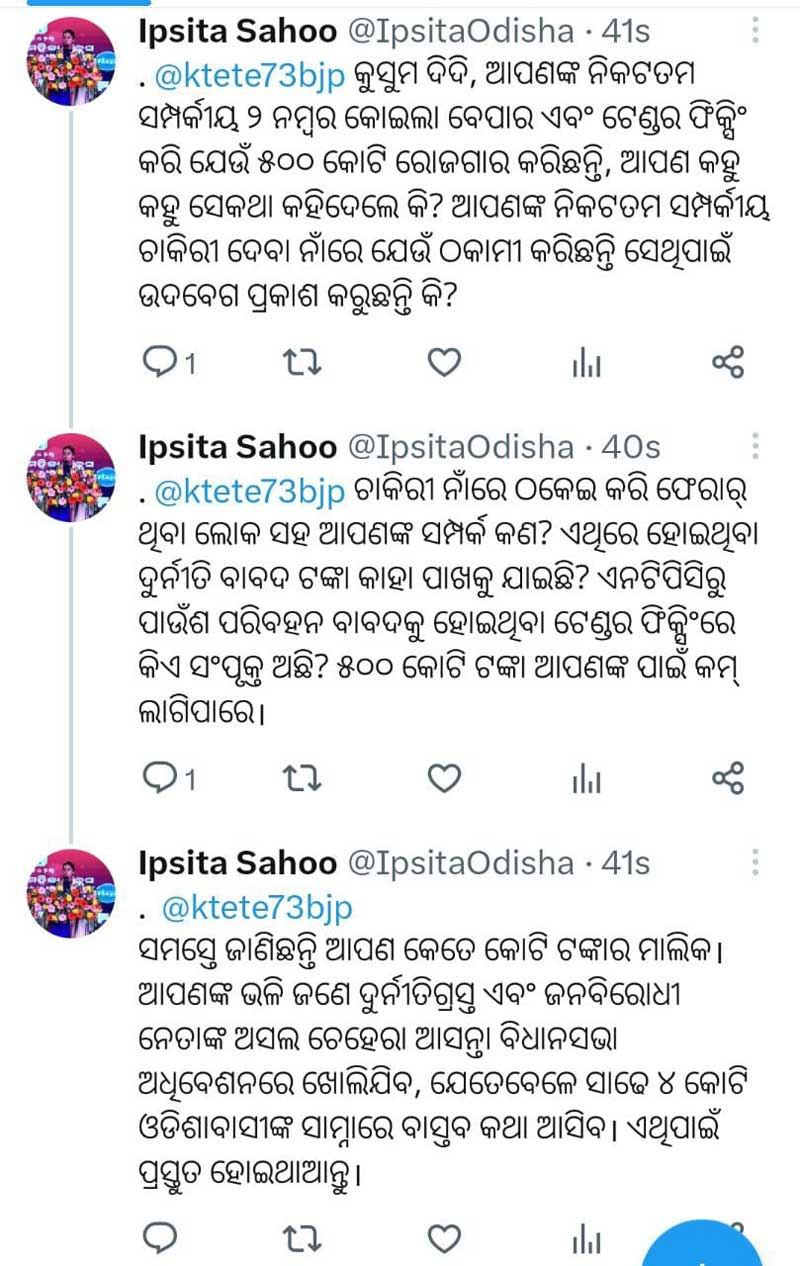Reply to the tweet starting ସମସ୍ତେ ଜାଣିଛନ୍ତି

(161, 1239)
